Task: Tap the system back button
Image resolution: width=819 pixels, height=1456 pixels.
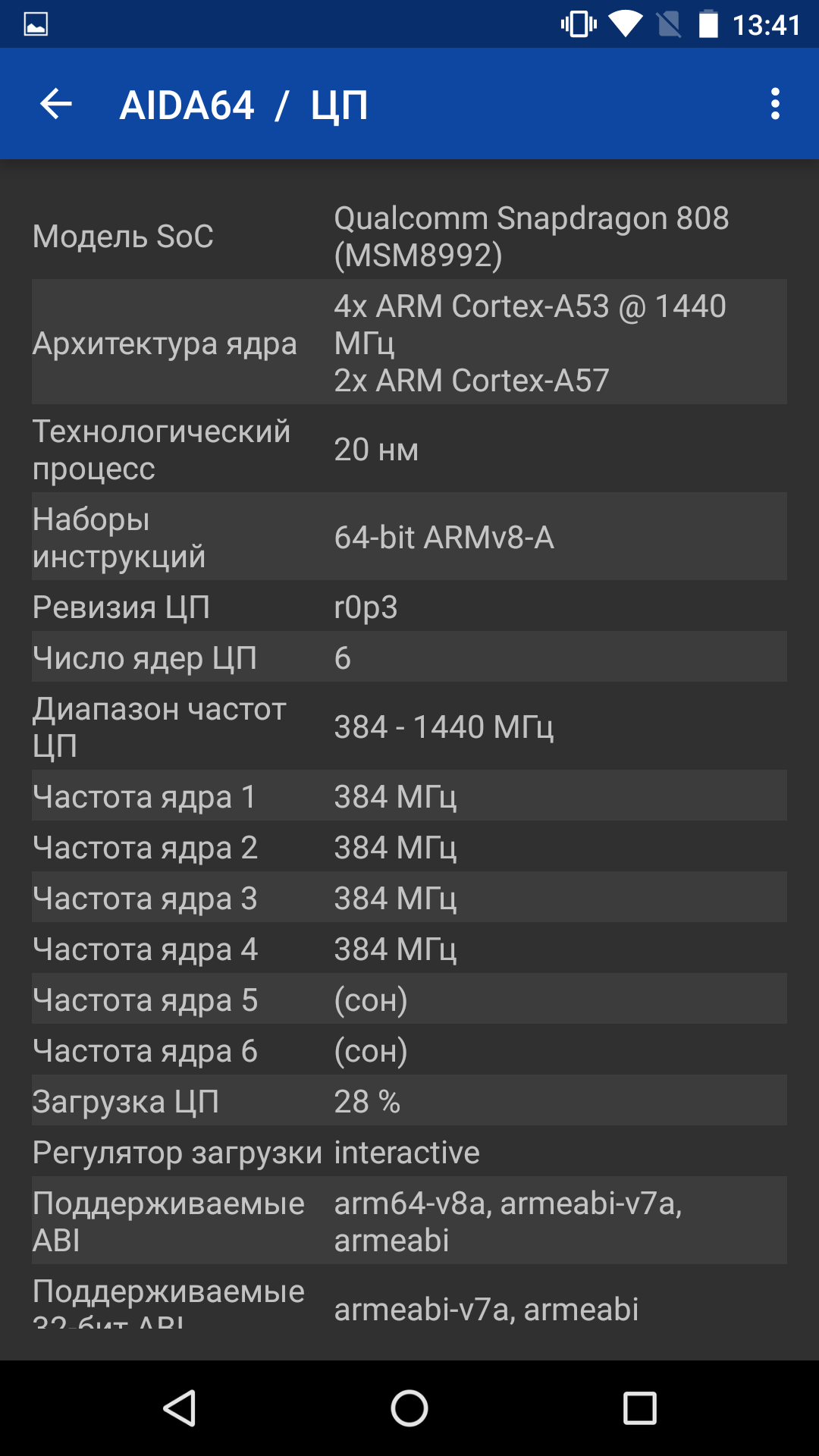Action: [180, 1408]
